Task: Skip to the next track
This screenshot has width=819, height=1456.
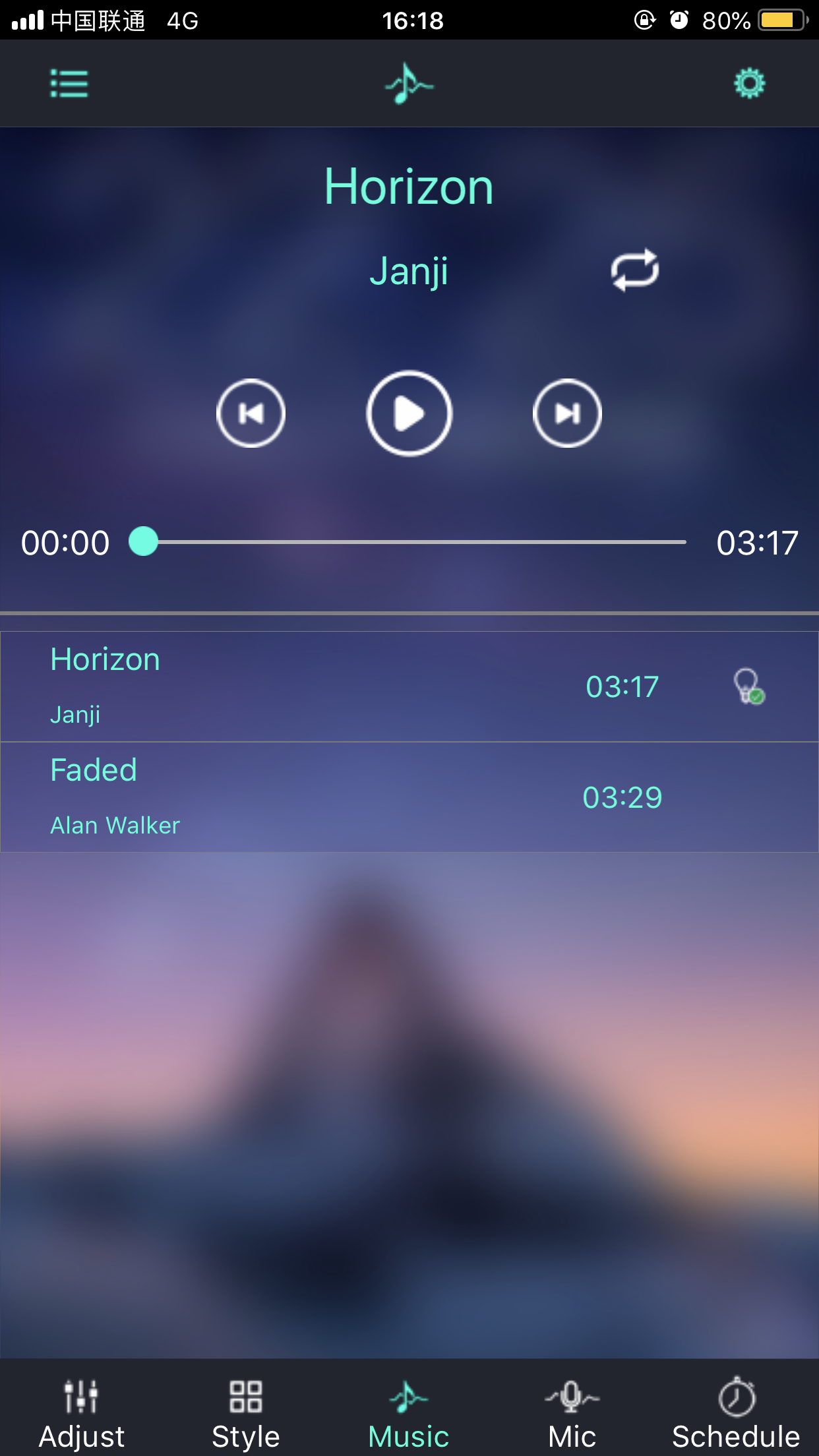Action: (x=567, y=413)
